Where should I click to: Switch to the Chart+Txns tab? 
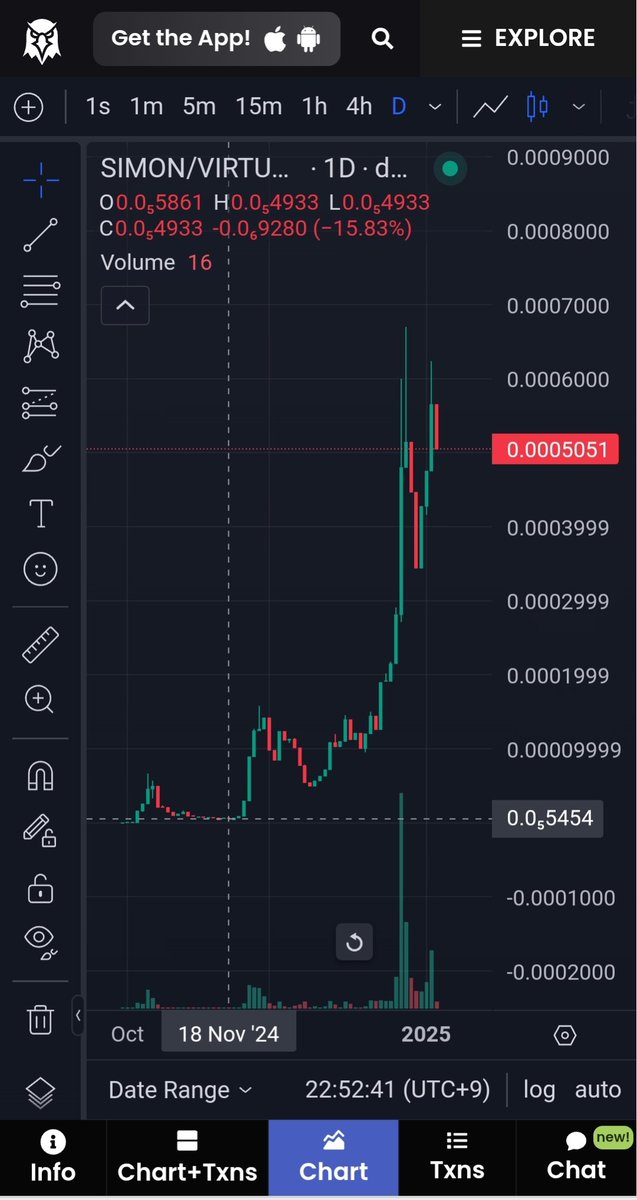click(x=187, y=1158)
